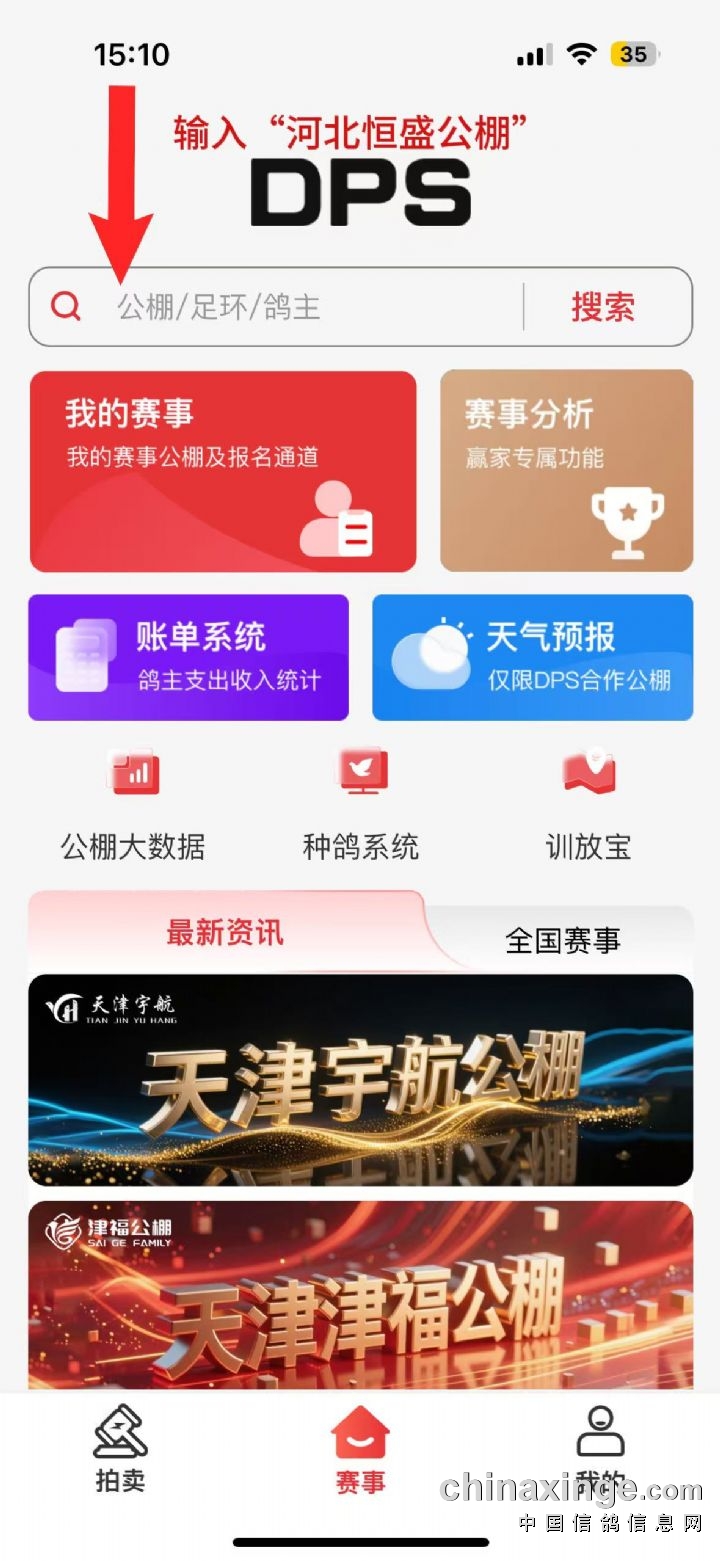Switch to the 全国赛事 tab
This screenshot has height=1561, width=720.
click(563, 940)
